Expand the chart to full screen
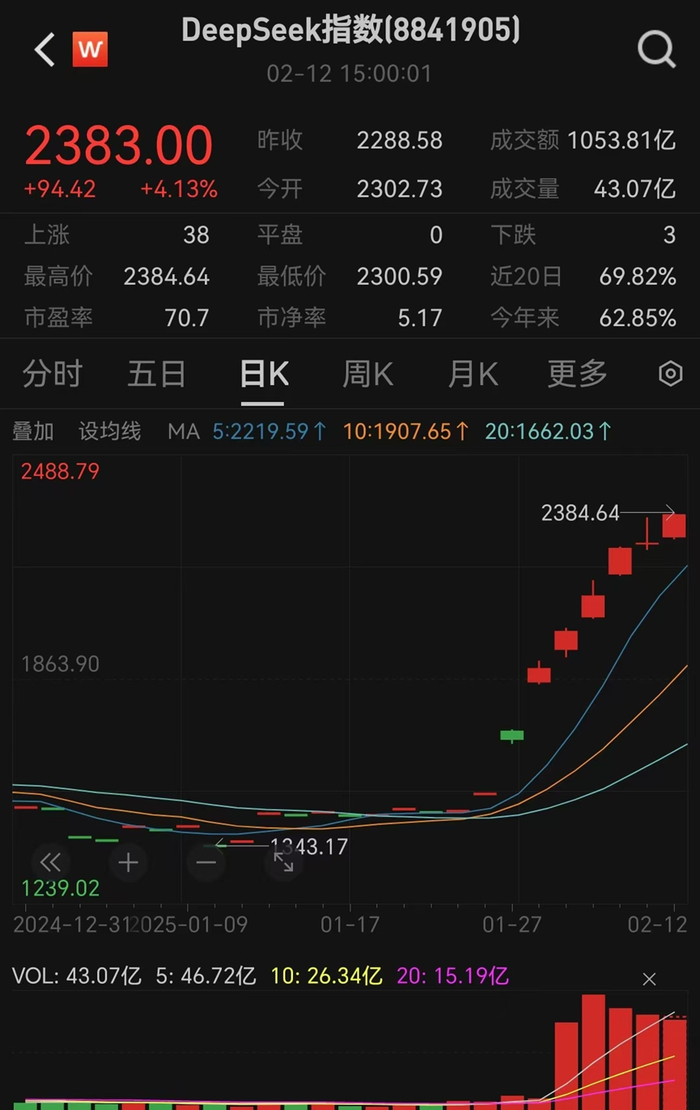The image size is (700, 1110). [284, 862]
